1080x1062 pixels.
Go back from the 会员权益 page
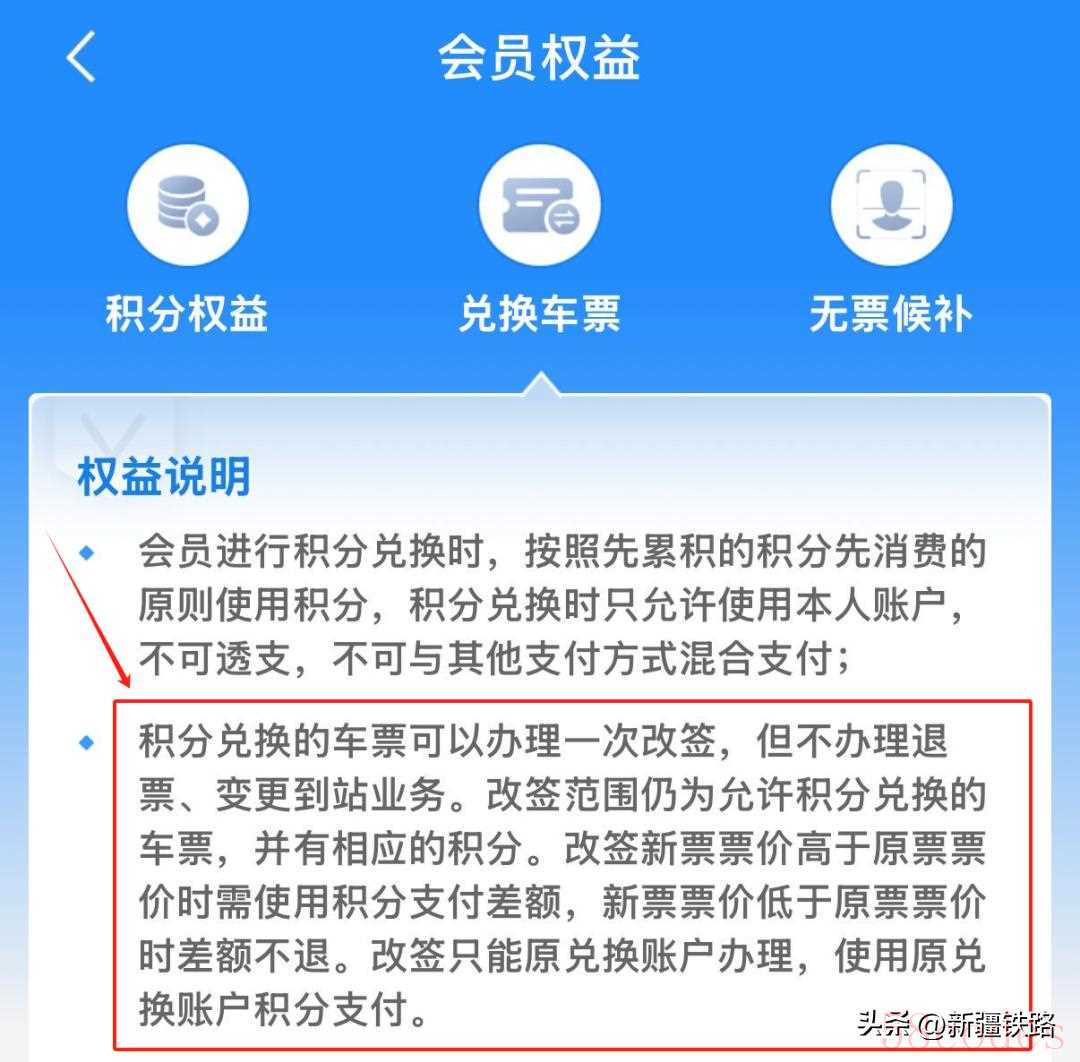click(82, 57)
